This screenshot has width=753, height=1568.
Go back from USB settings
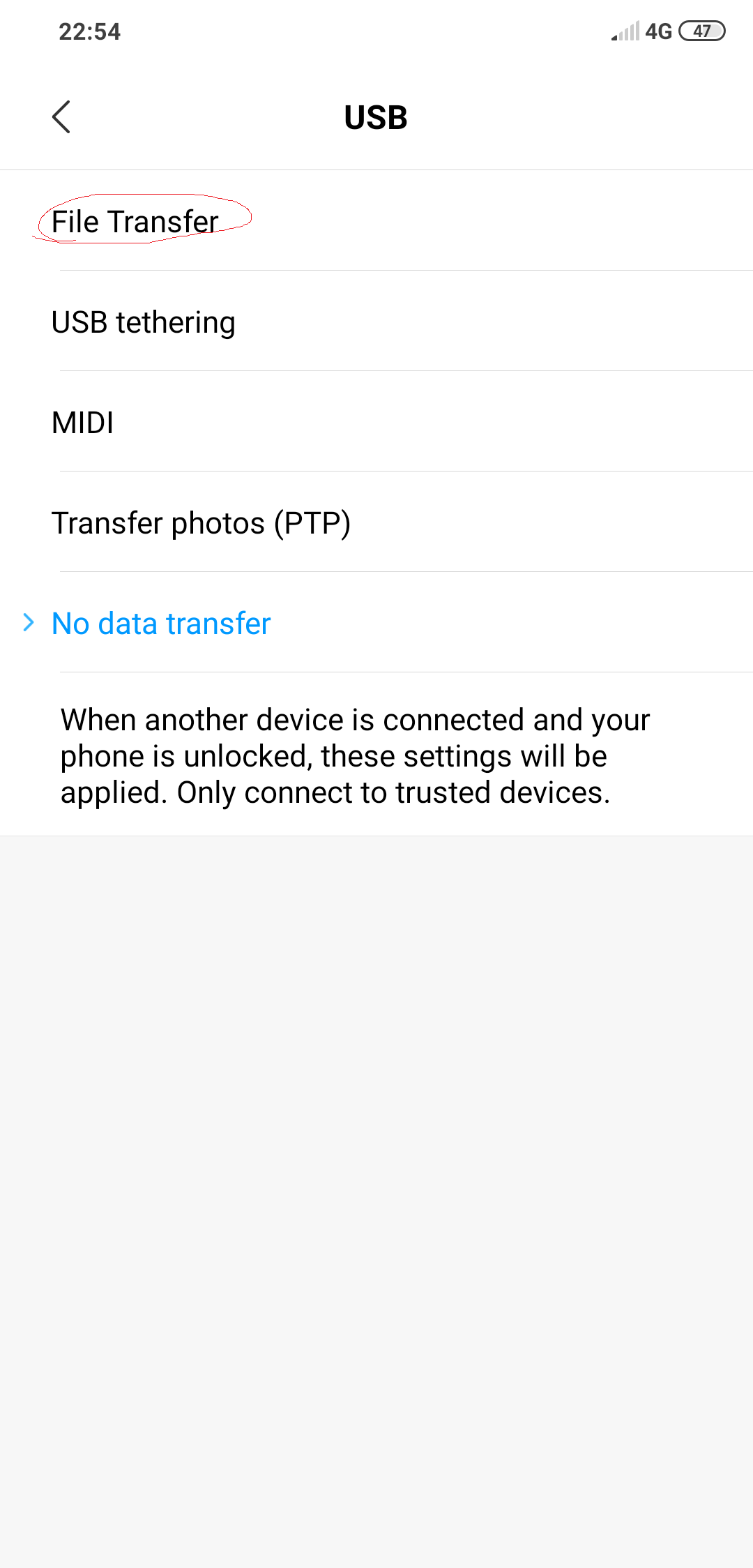pyautogui.click(x=61, y=116)
